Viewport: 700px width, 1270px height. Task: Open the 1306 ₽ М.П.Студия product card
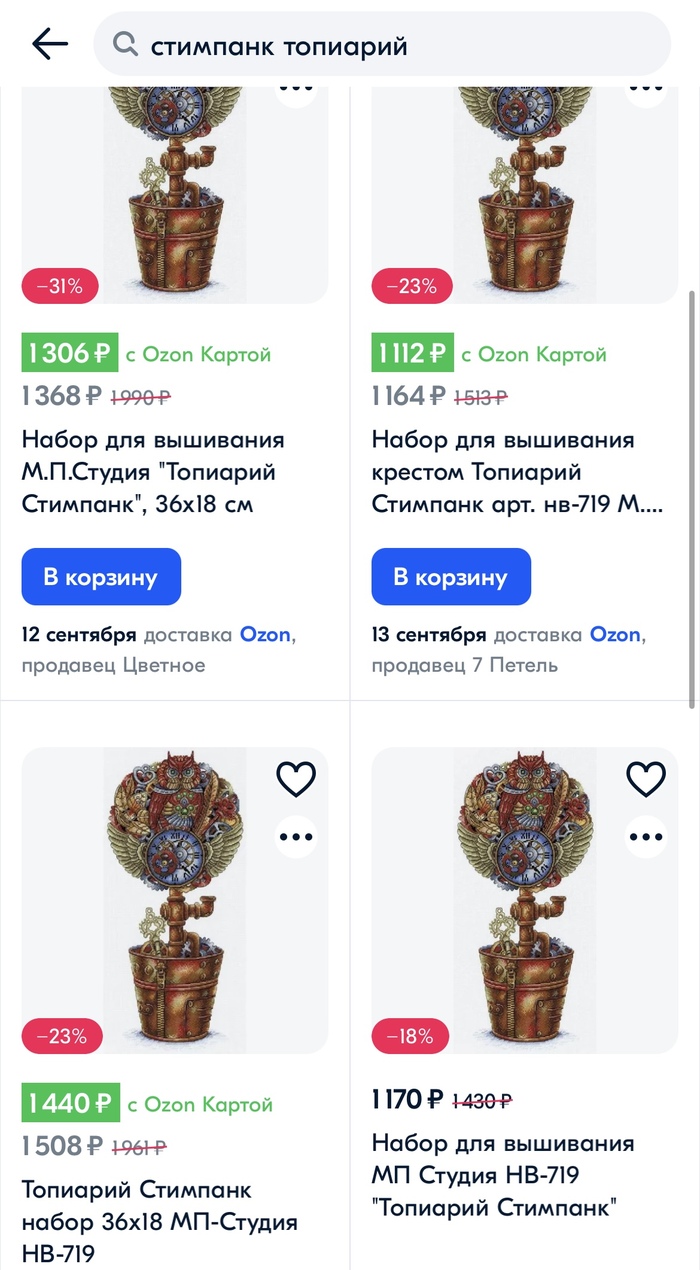pyautogui.click(x=153, y=471)
